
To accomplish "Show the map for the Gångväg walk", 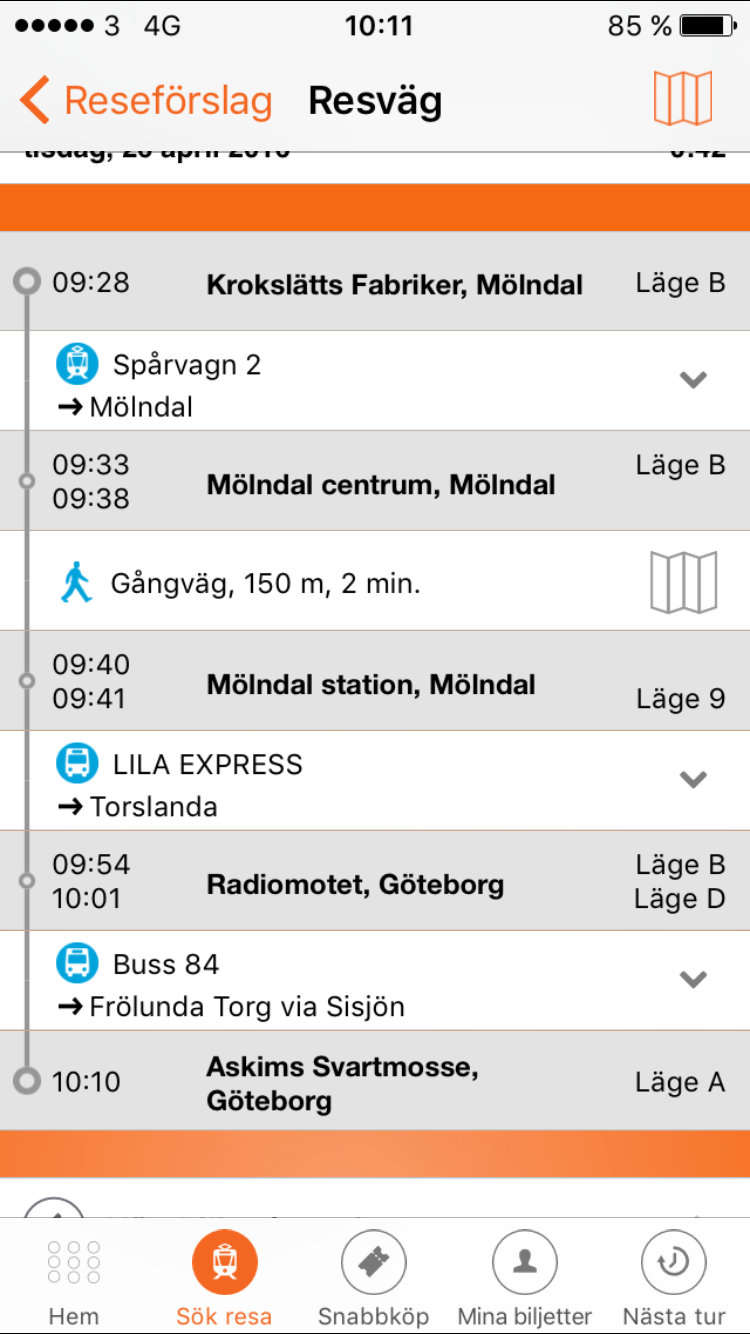I will pyautogui.click(x=683, y=581).
